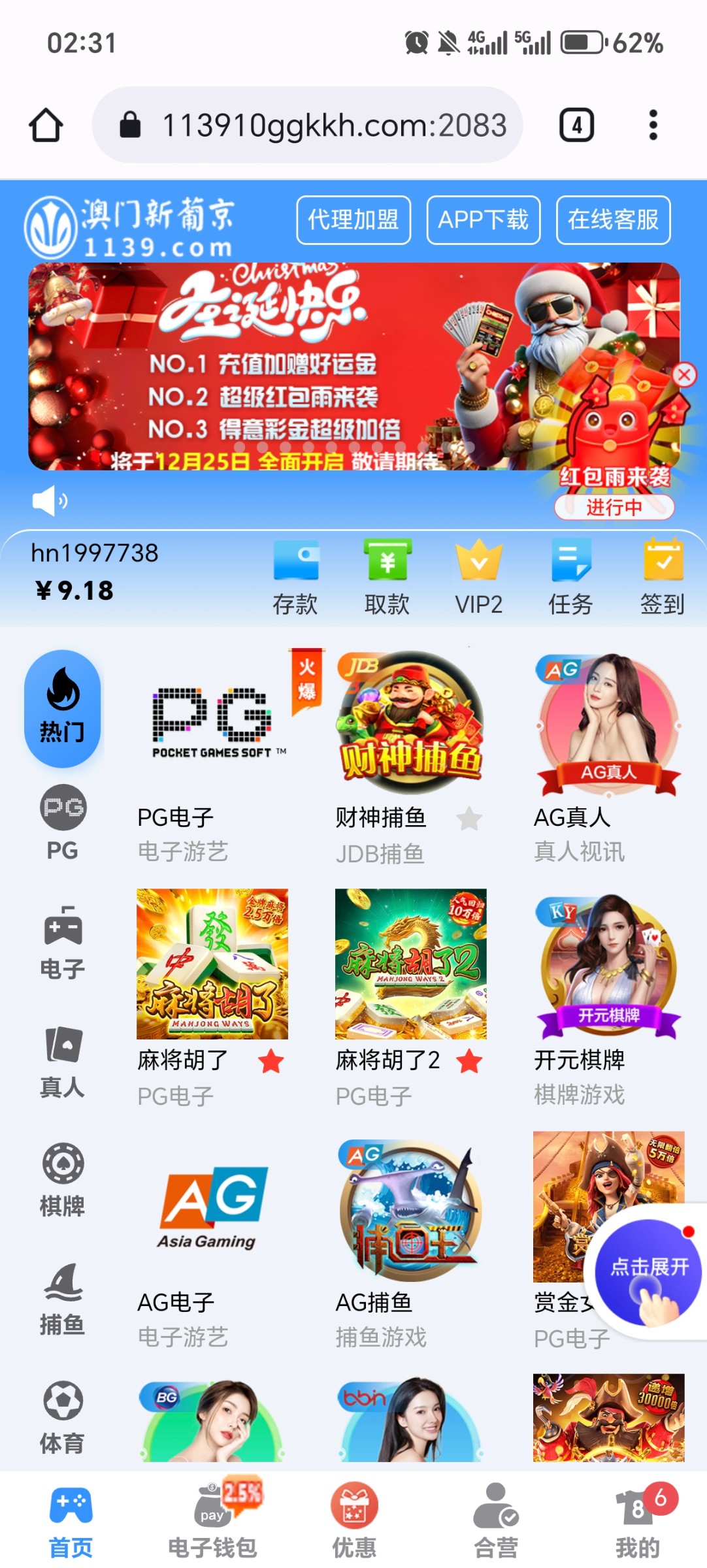707x1568 pixels.
Task: Open the 签到 check-in
Action: tap(663, 578)
